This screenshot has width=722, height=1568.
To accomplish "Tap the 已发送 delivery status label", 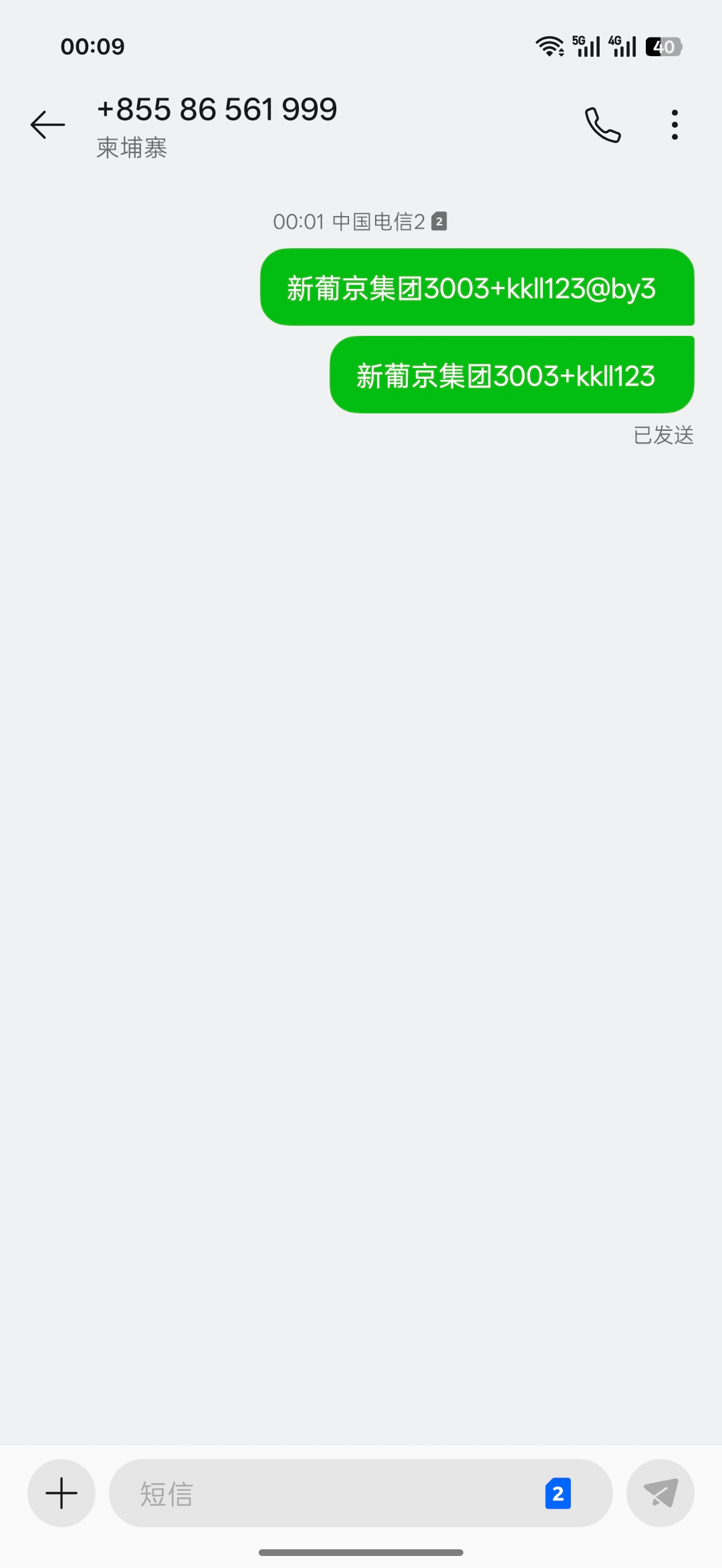I will [663, 435].
